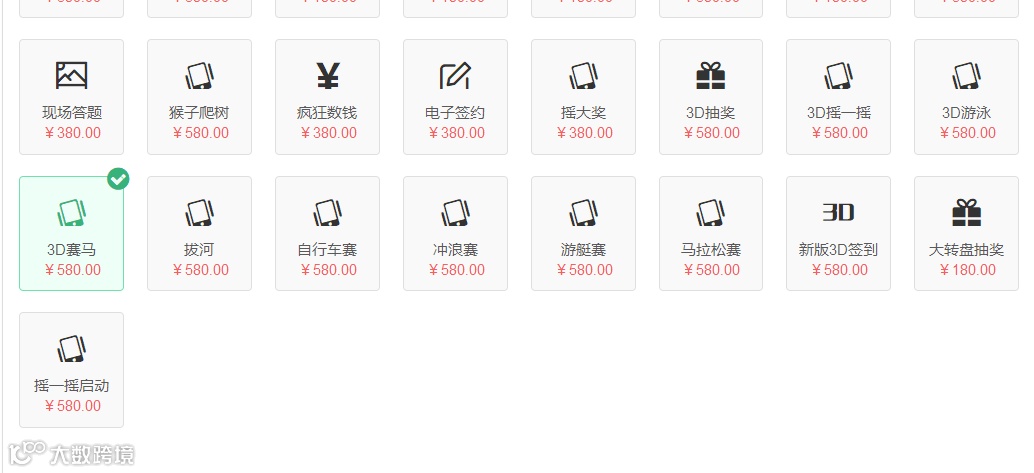Select the 游艇赛 card
1034x473 pixels.
pos(583,234)
